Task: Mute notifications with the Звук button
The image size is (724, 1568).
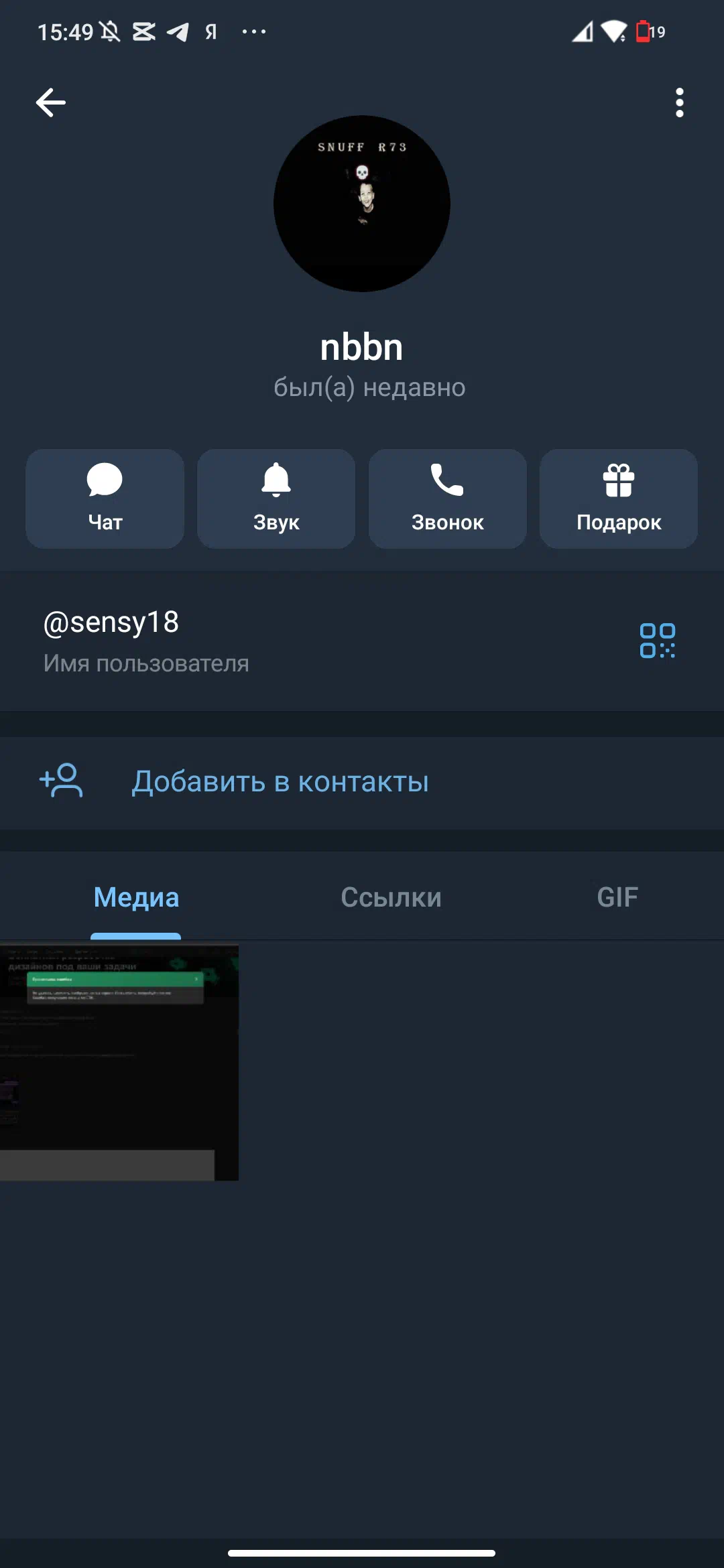Action: point(276,499)
